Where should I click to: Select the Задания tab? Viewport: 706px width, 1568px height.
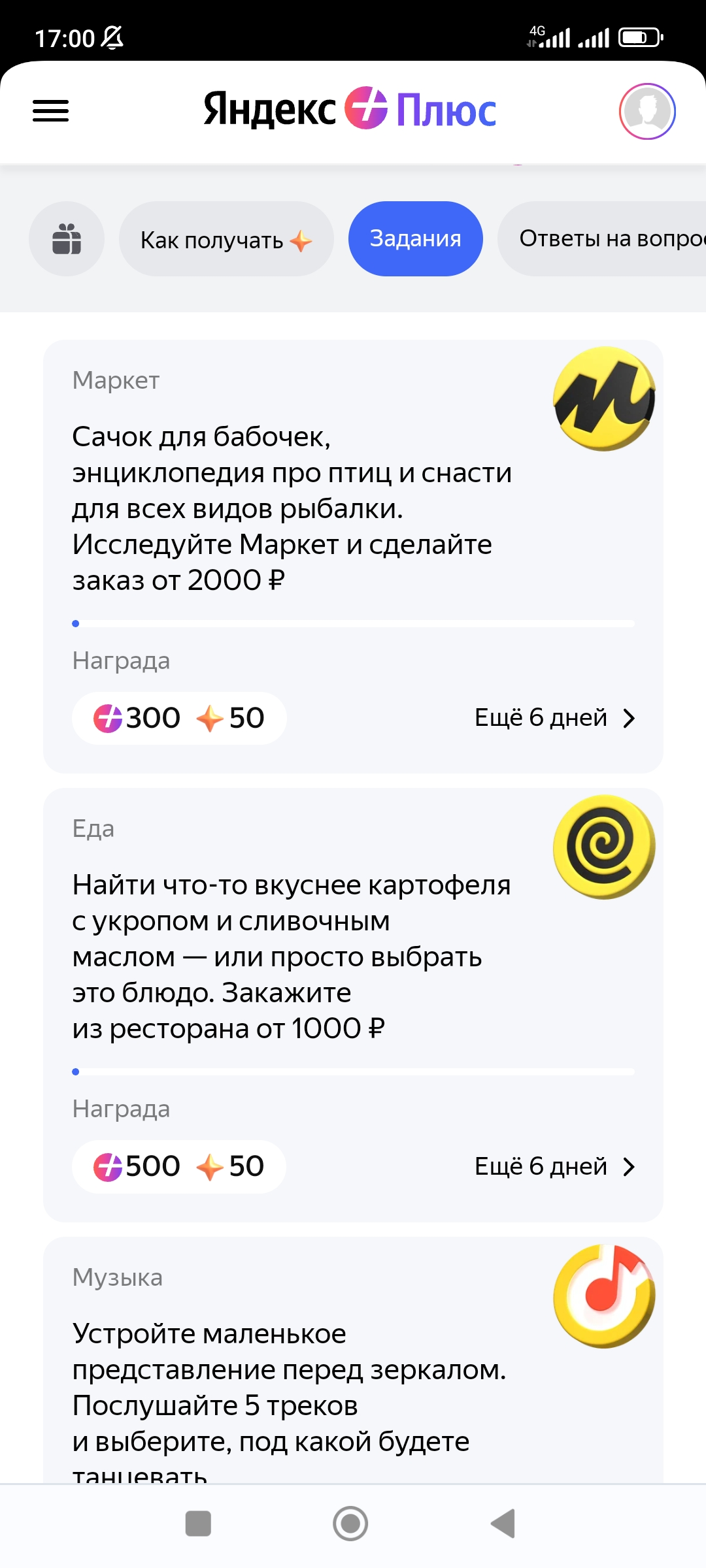[416, 238]
